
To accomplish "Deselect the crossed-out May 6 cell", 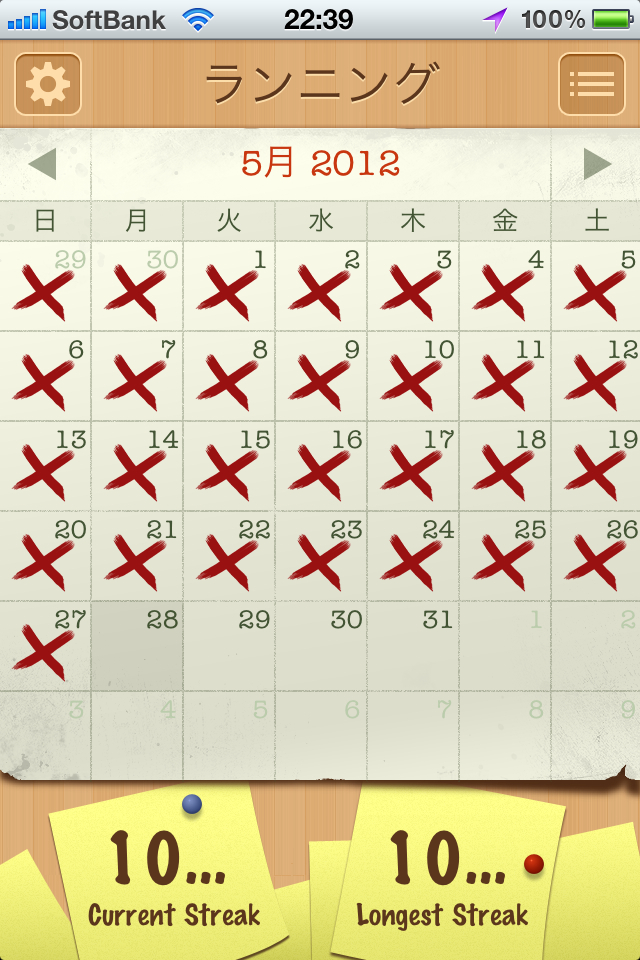I will point(45,377).
